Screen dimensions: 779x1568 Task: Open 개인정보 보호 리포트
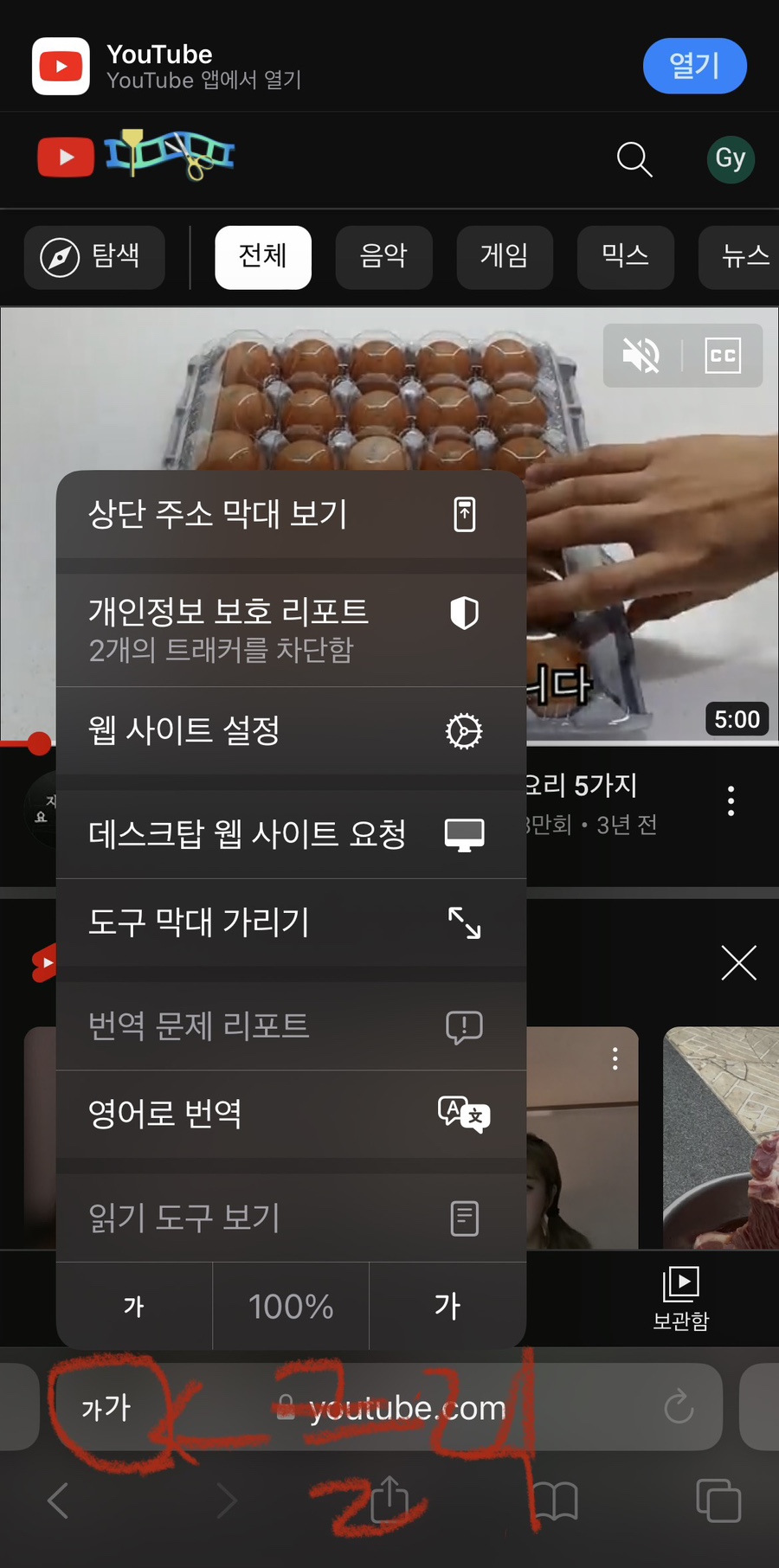291,630
